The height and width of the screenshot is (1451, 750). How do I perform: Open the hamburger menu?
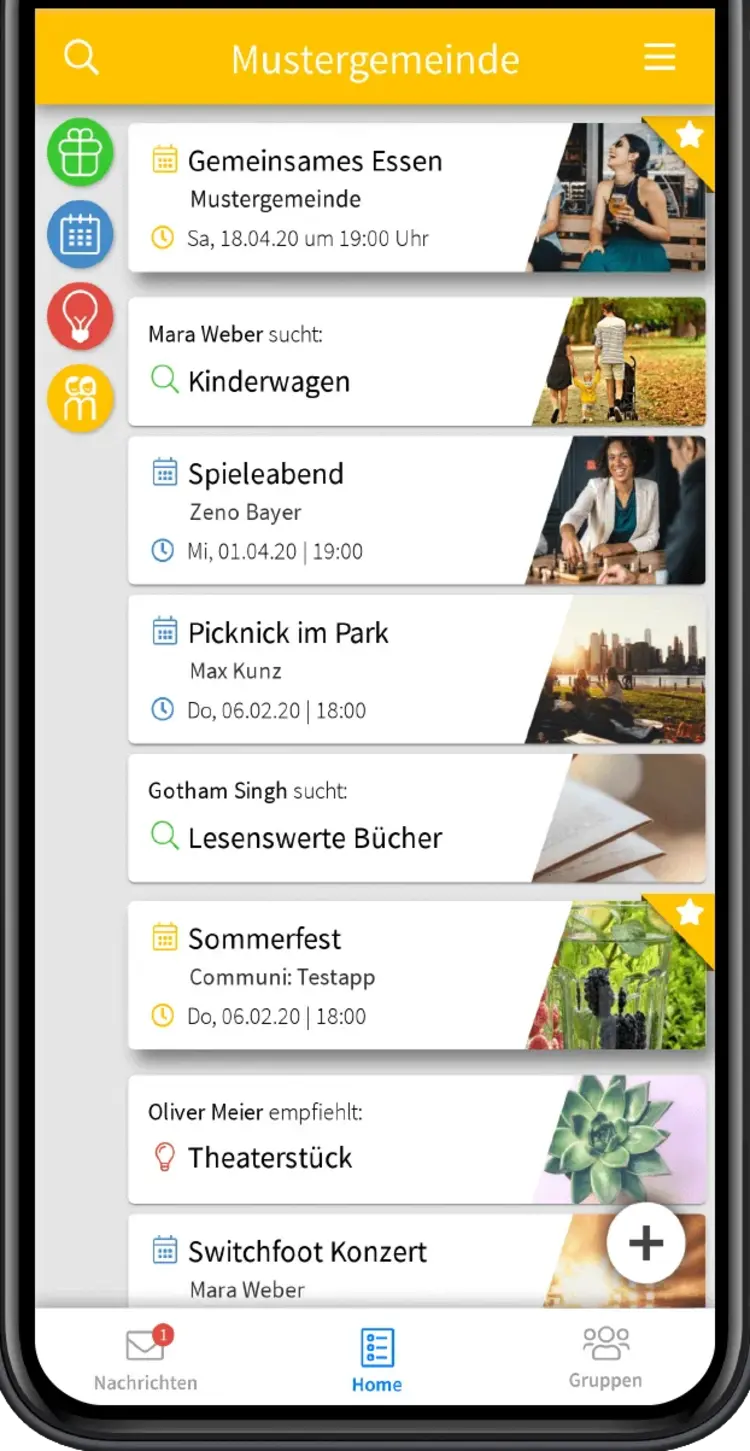pos(659,57)
